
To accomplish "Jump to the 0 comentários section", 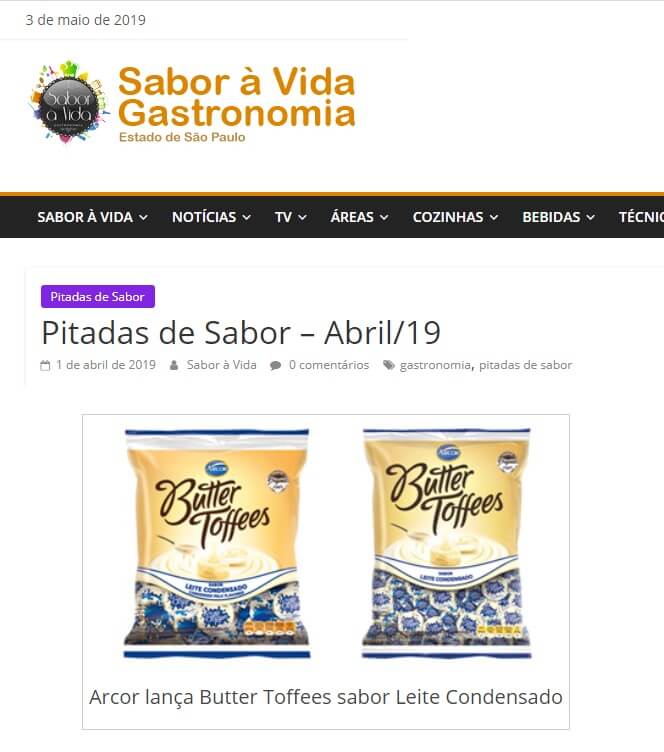I will (x=328, y=365).
